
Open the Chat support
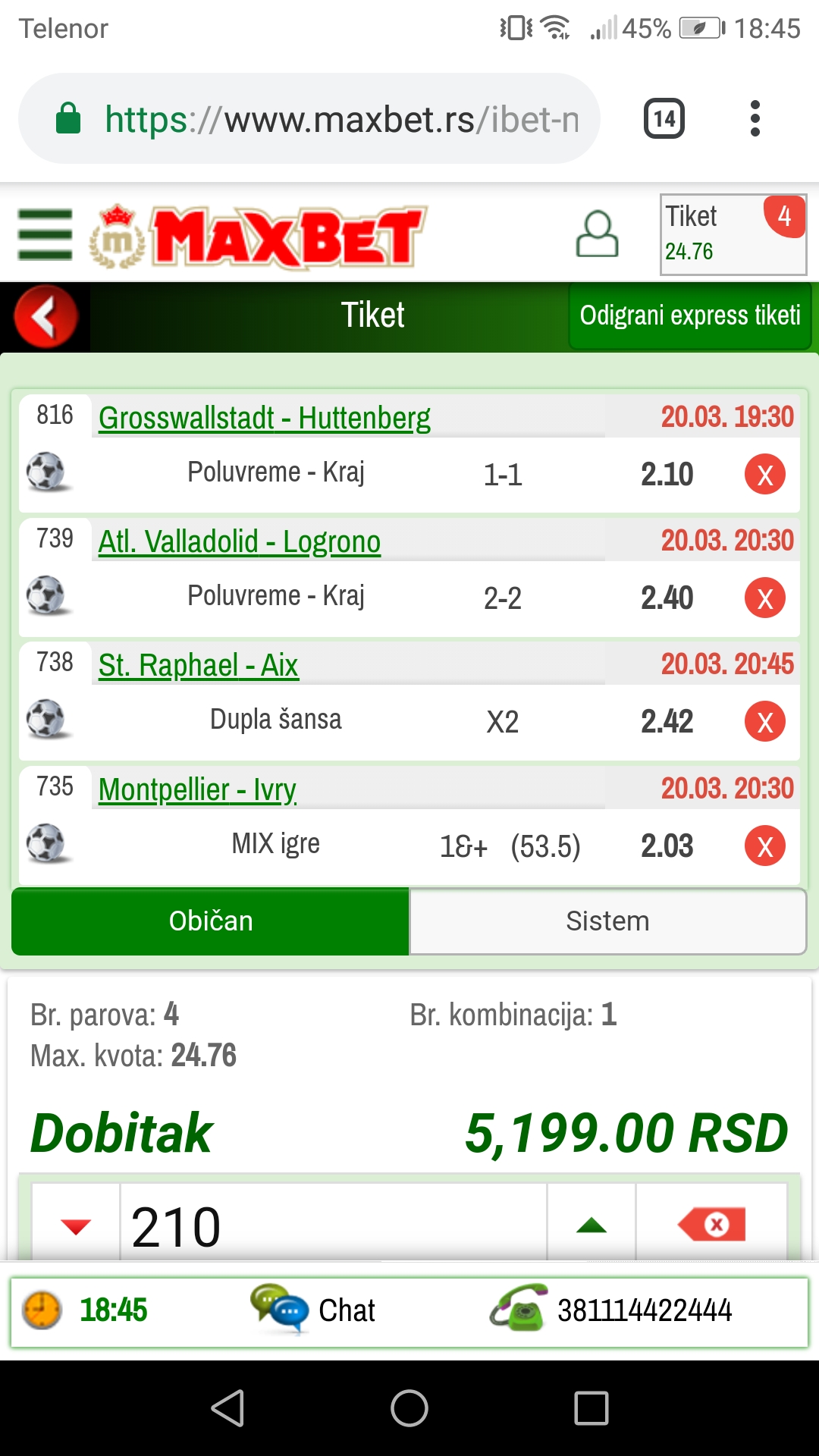[315, 1310]
